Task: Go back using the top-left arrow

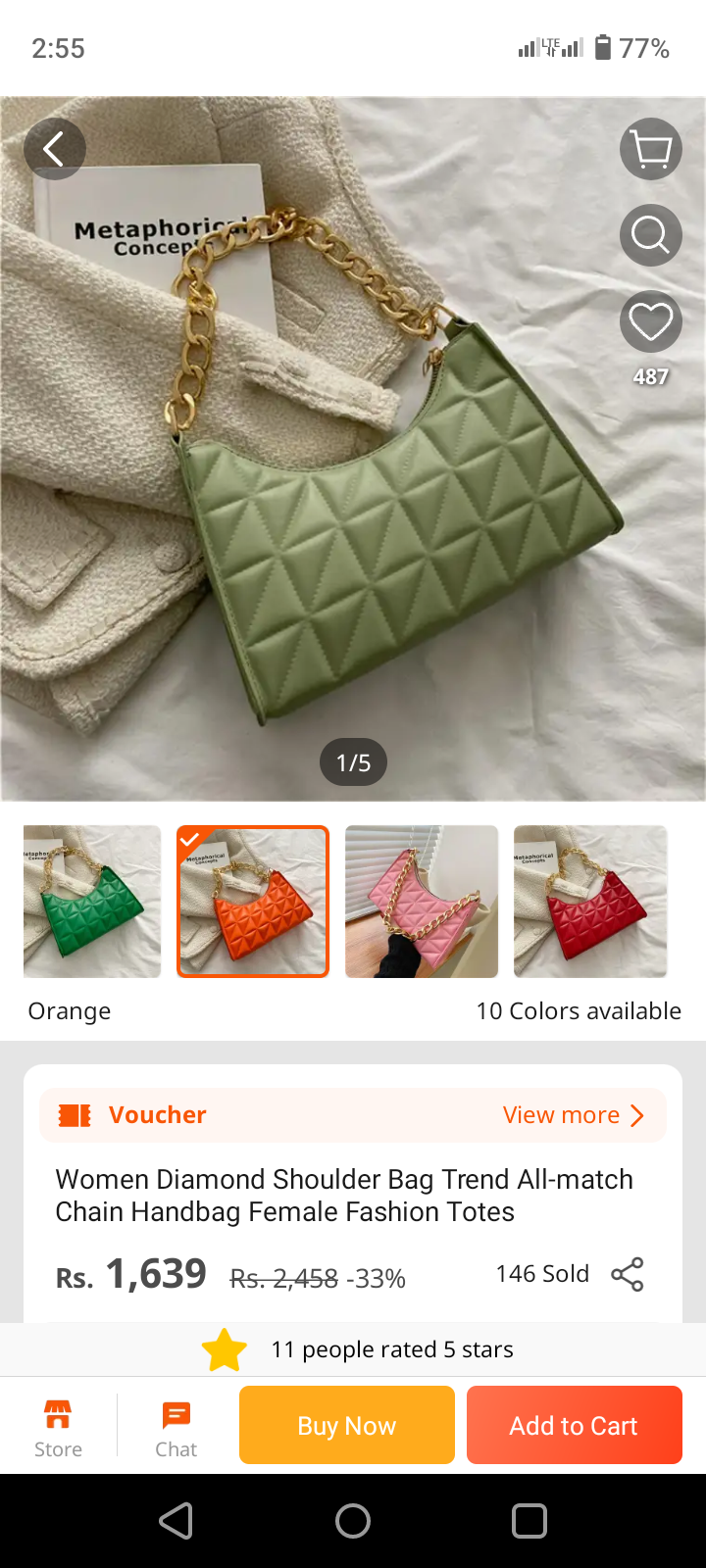Action: tap(55, 149)
